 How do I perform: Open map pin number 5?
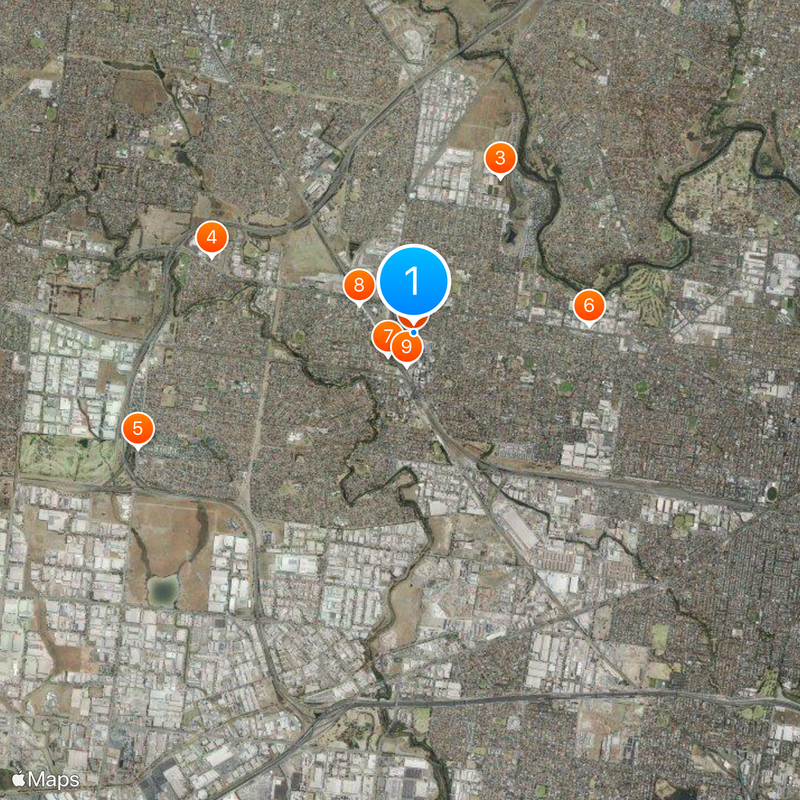138,429
